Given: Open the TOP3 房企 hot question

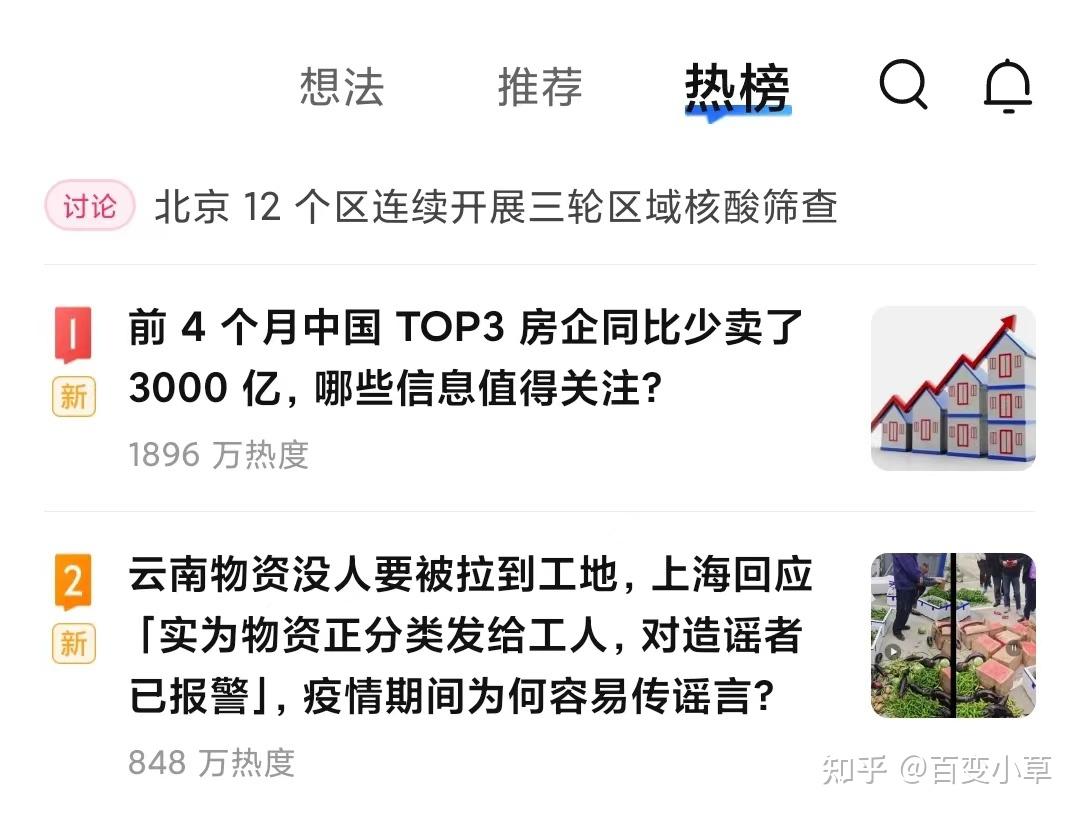Looking at the screenshot, I should pos(466,358).
